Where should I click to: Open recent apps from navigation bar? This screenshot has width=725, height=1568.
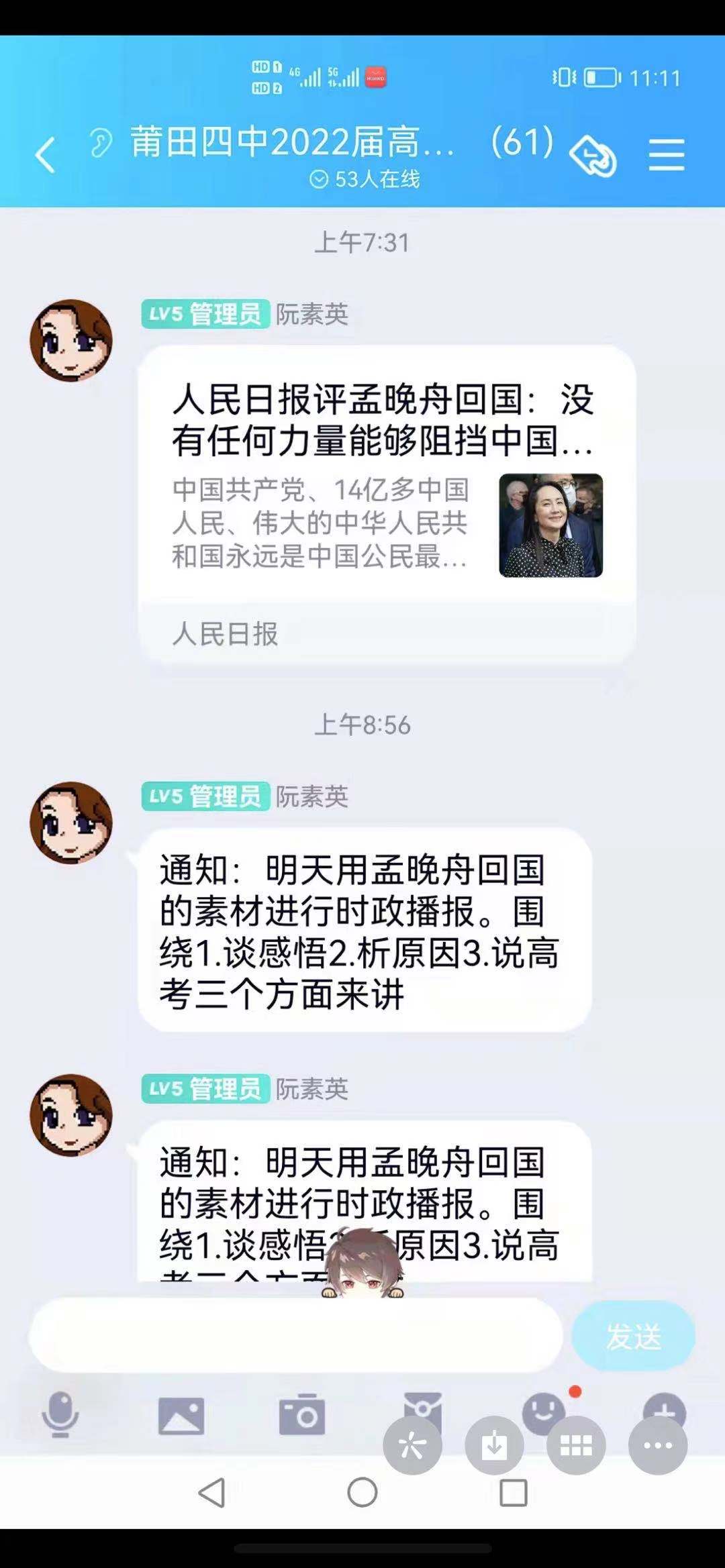tap(514, 1493)
